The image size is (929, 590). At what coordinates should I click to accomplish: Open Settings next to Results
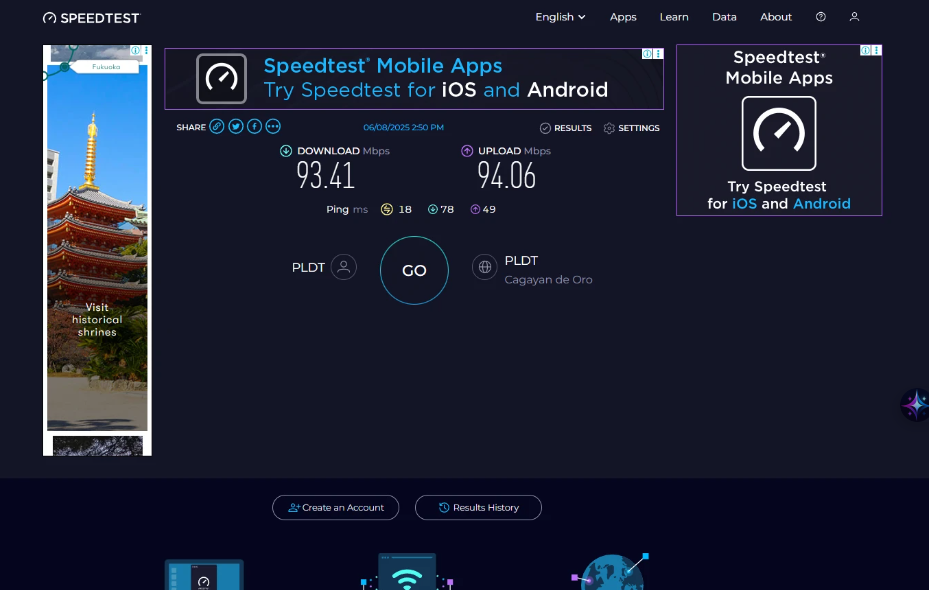tap(632, 128)
